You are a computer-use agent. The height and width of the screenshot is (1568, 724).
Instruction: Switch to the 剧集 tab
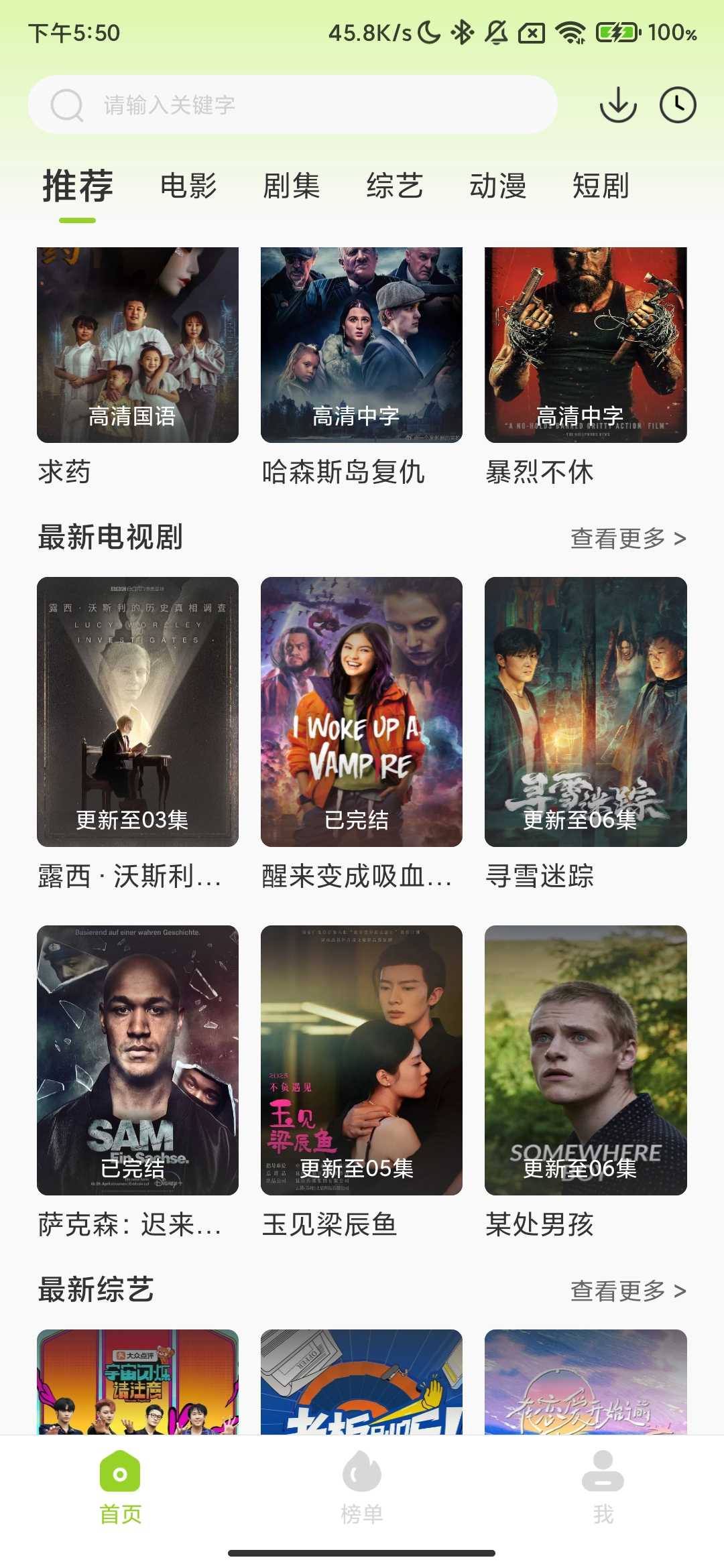click(292, 186)
